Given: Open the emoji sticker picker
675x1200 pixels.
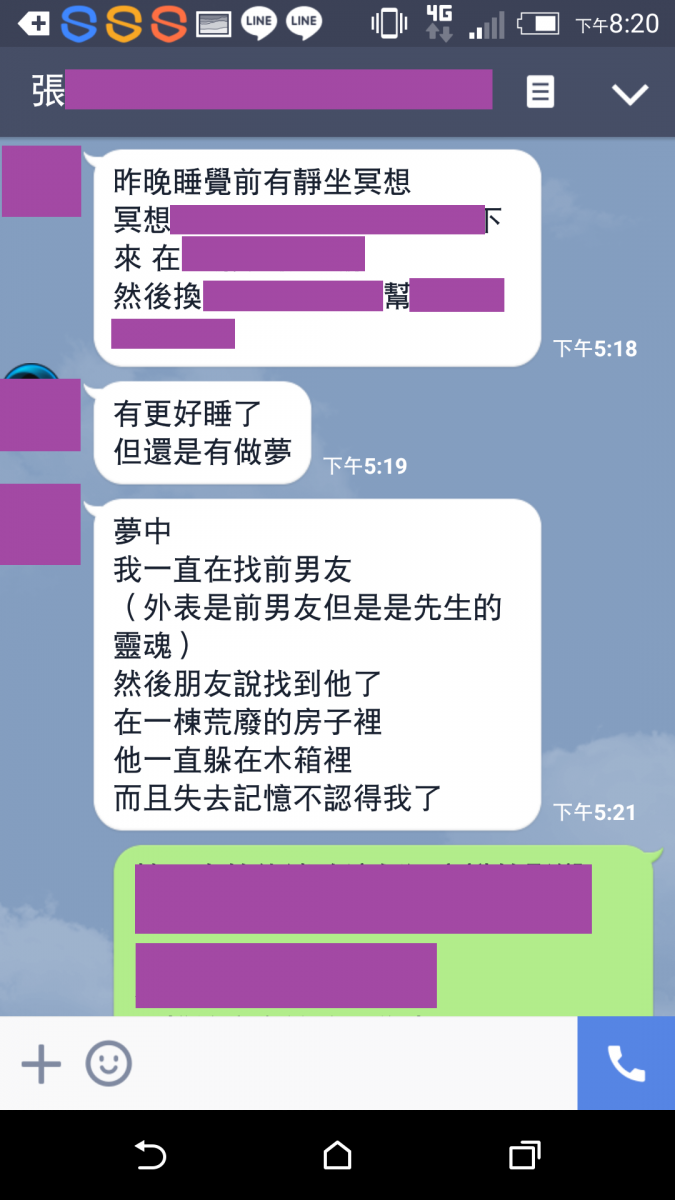Looking at the screenshot, I should (108, 1064).
